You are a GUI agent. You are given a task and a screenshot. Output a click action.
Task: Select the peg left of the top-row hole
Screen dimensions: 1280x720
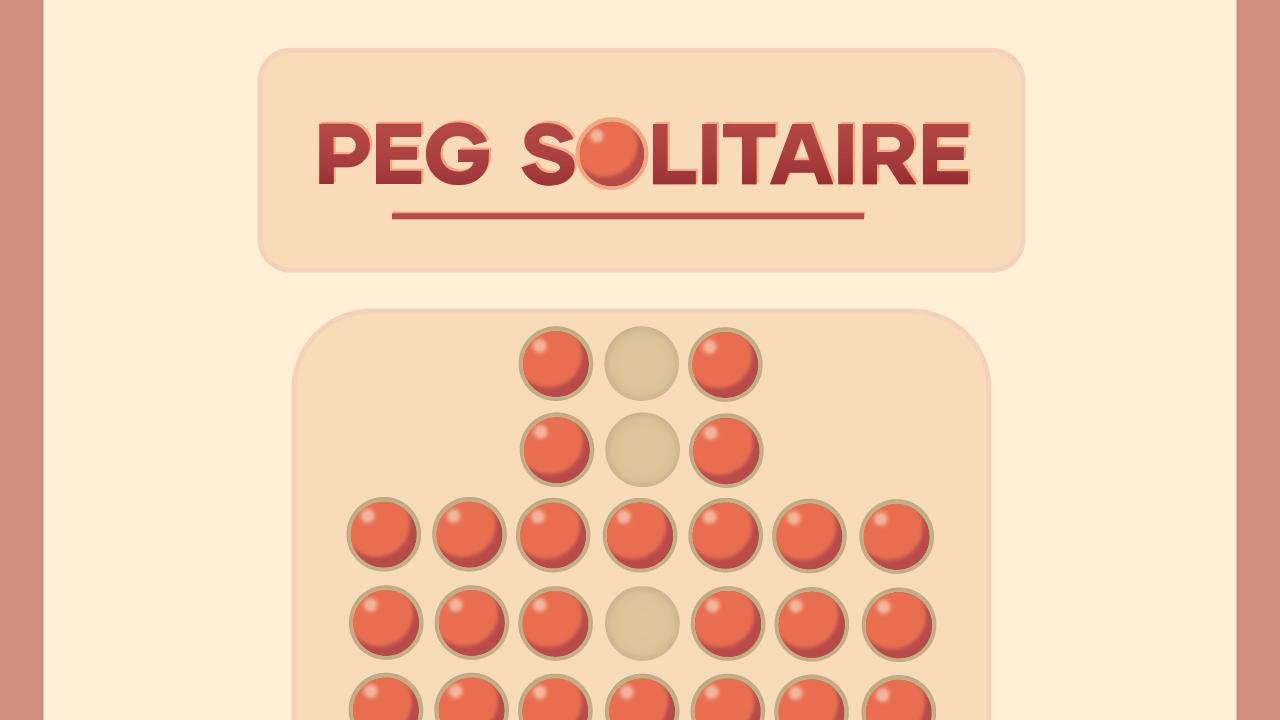556,363
